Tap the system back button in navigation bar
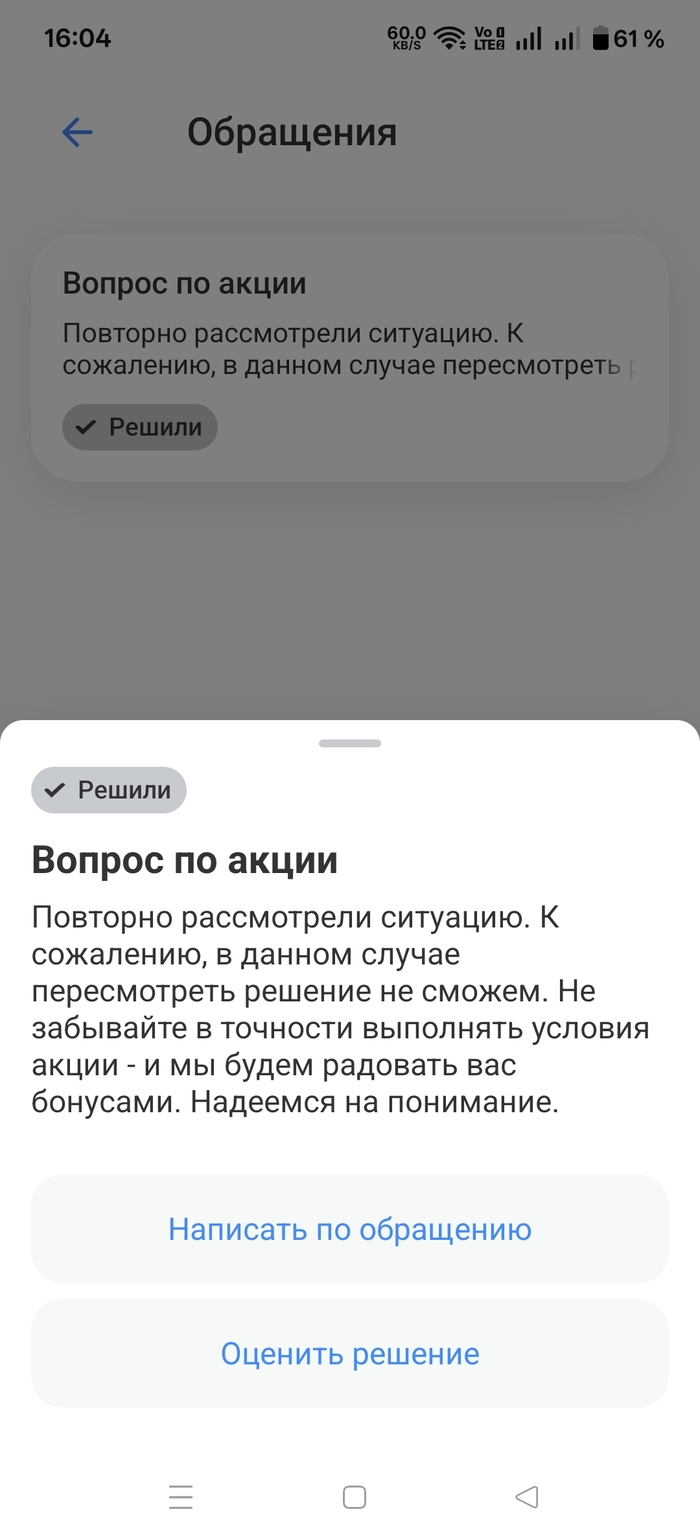Viewport: 700px width, 1540px height. (x=526, y=1497)
